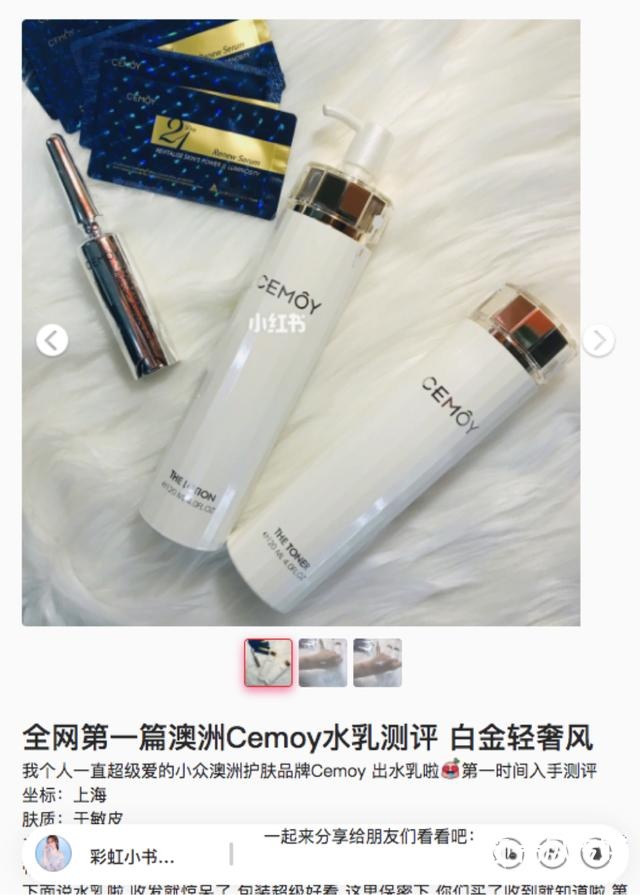The width and height of the screenshot is (640, 895).
Task: Select the third photo thumbnail
Action: (x=377, y=662)
